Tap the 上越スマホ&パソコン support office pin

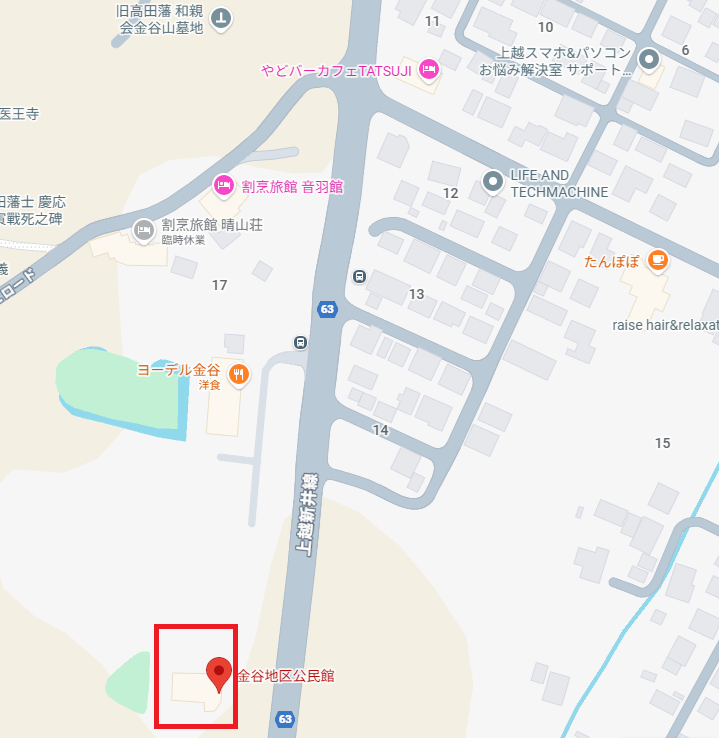coord(649,60)
